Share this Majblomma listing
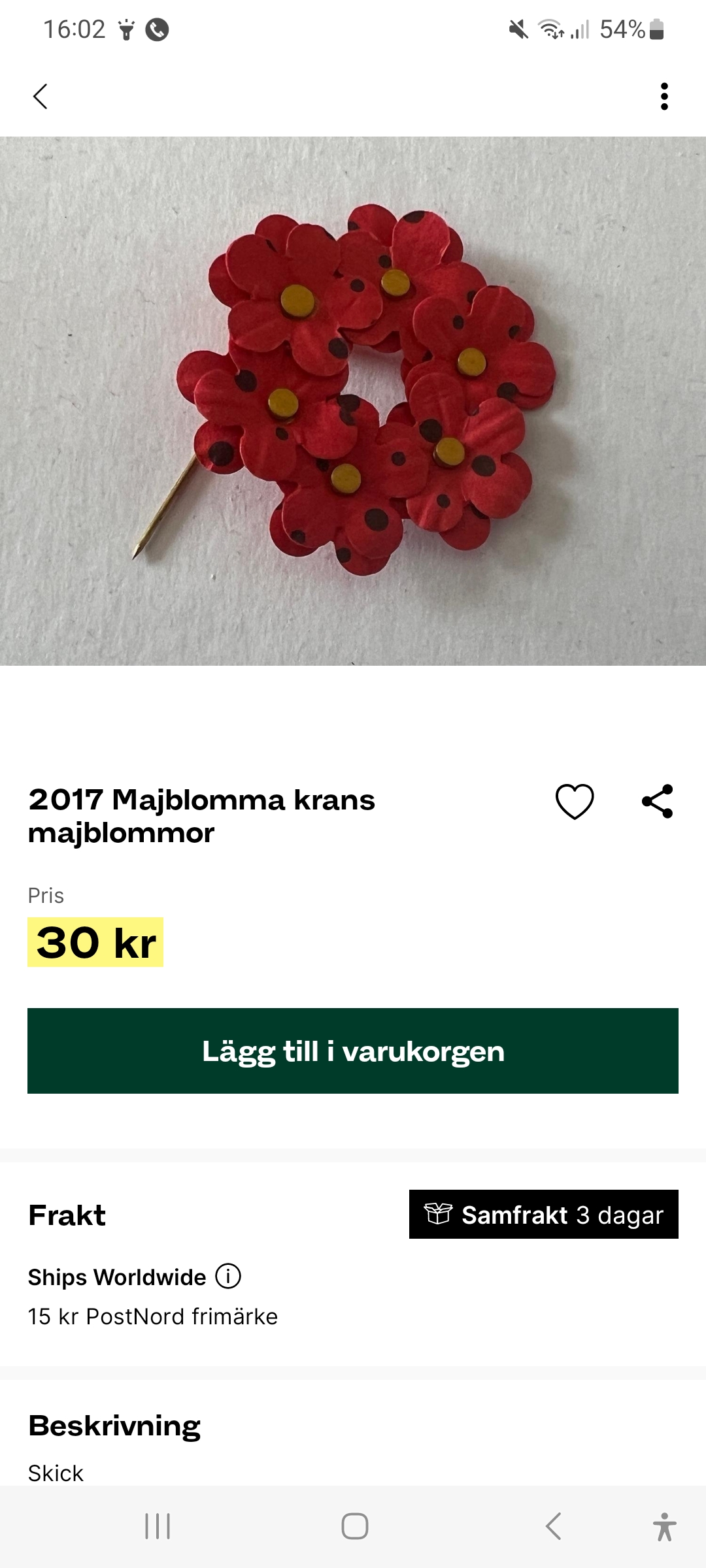706x1568 pixels. pos(657,801)
